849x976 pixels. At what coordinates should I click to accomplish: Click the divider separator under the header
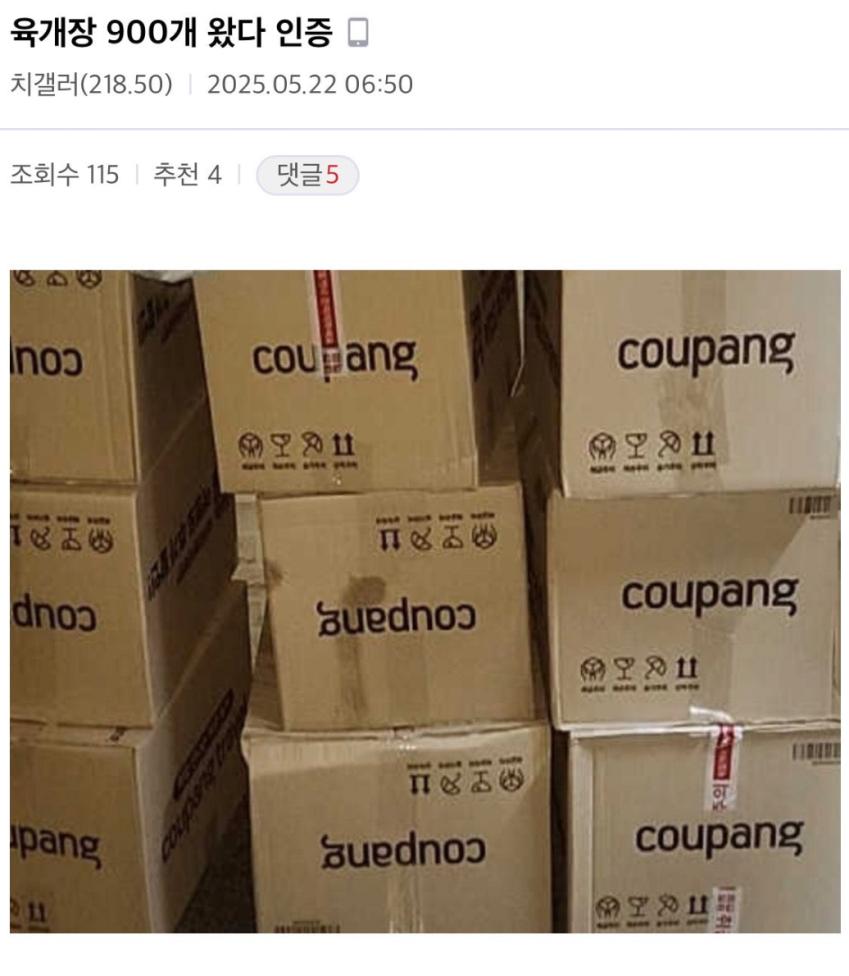click(x=424, y=126)
